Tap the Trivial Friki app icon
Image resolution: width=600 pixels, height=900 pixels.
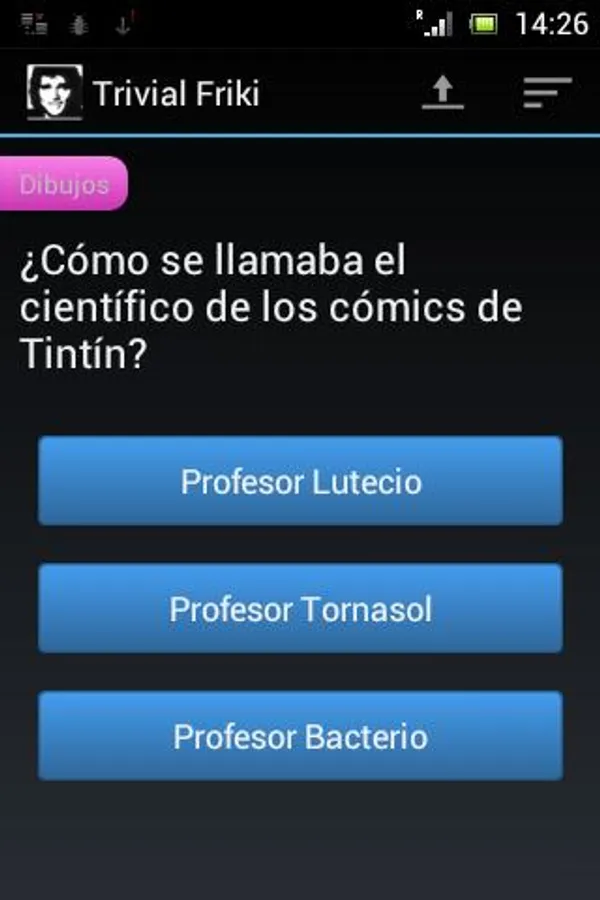(54, 93)
